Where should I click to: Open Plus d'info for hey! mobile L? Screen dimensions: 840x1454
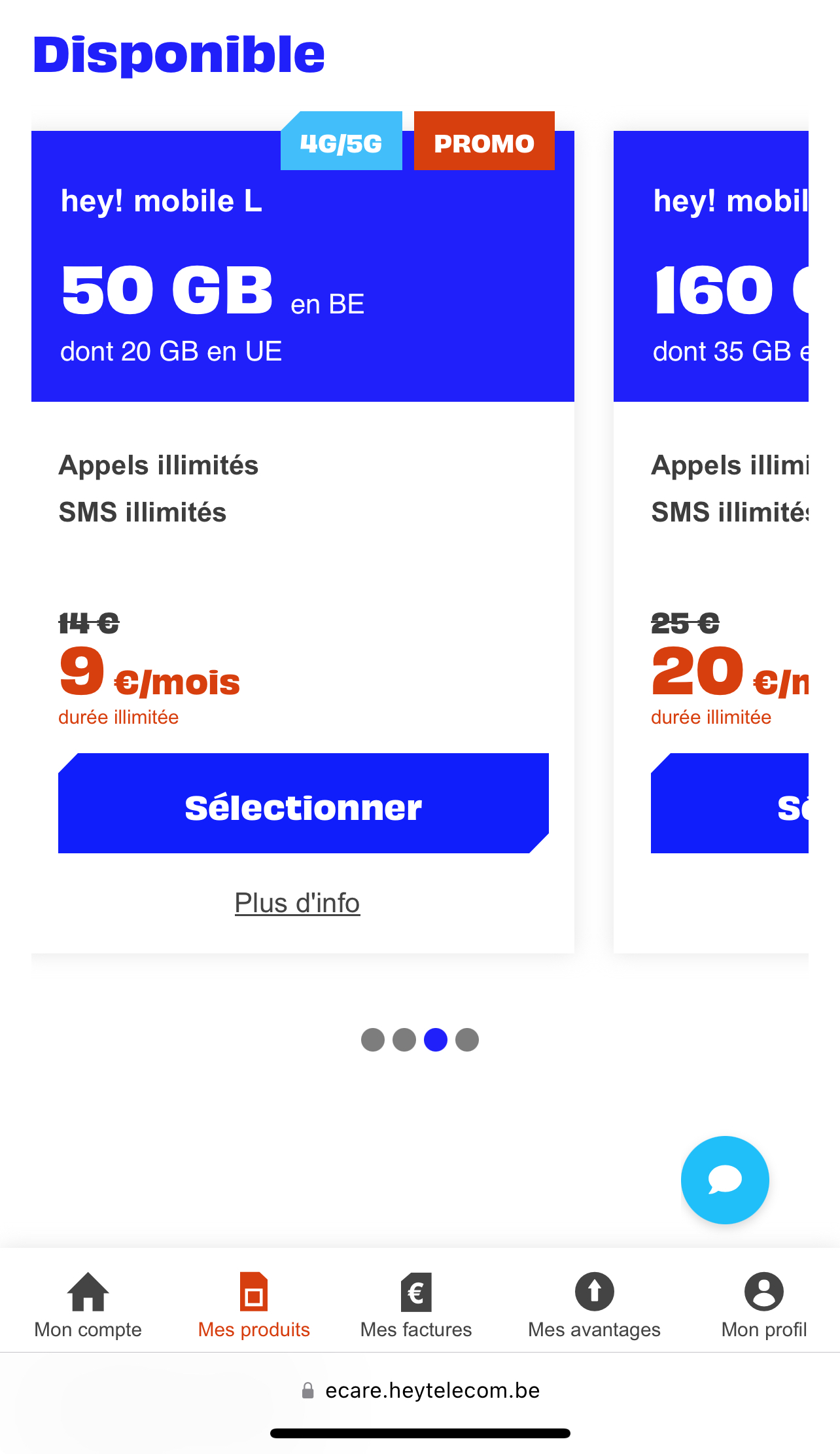tap(297, 903)
